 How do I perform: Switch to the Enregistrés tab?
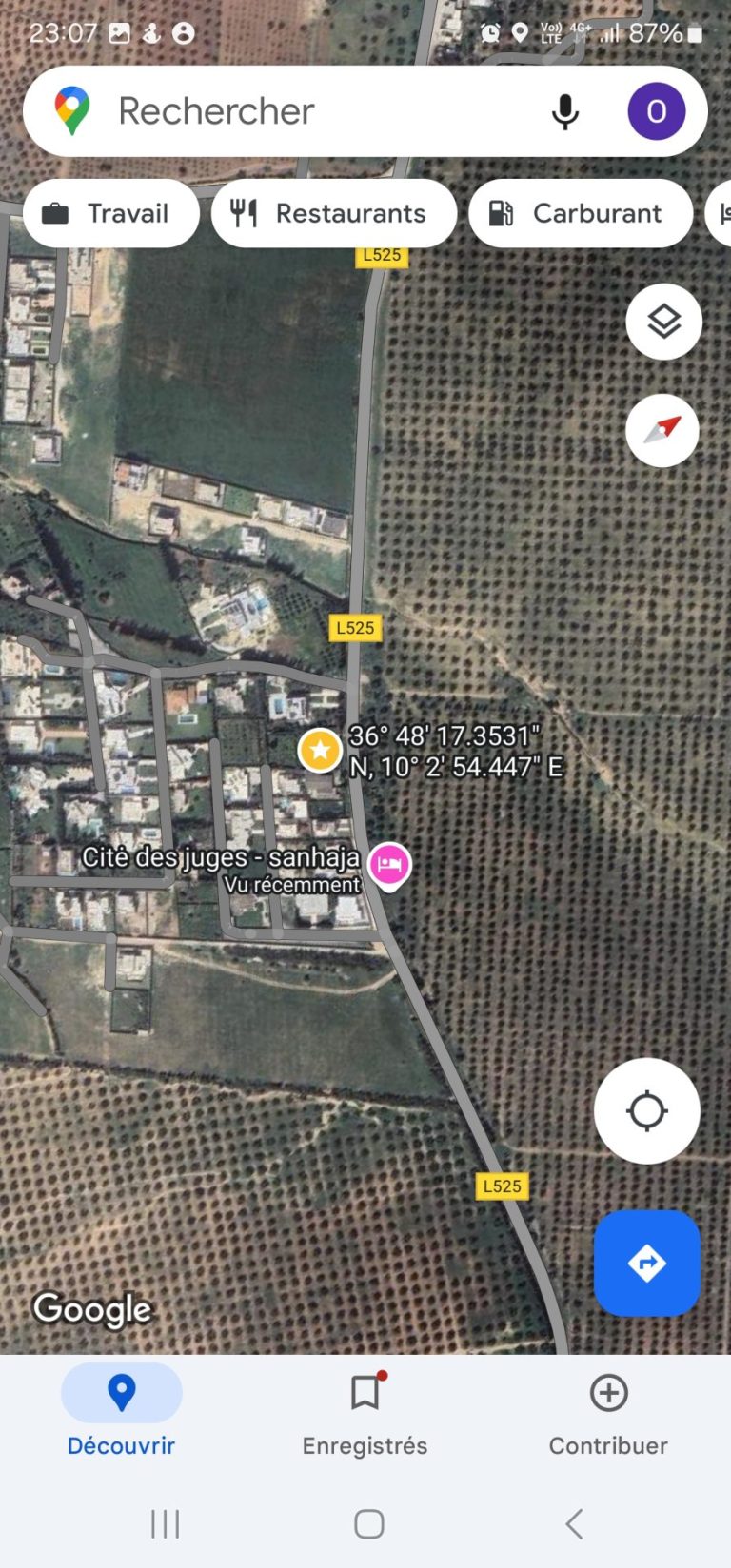(x=365, y=1416)
